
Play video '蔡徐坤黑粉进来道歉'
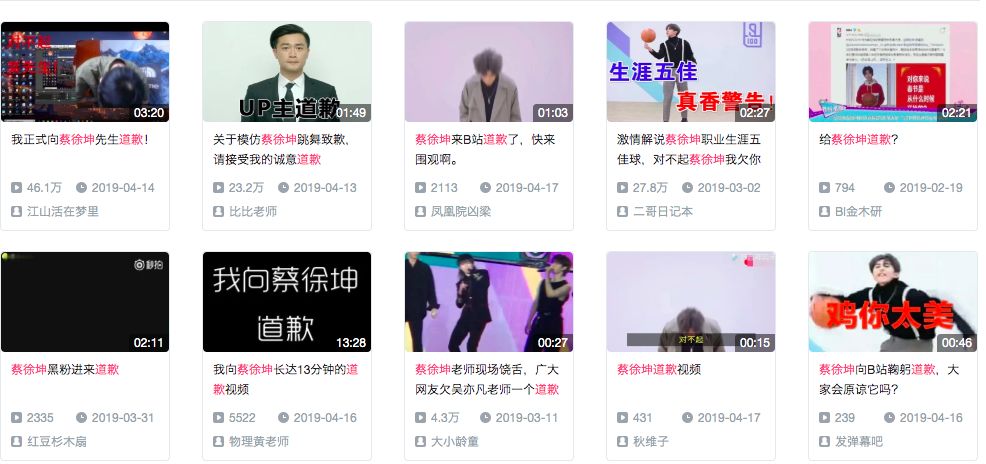85,302
